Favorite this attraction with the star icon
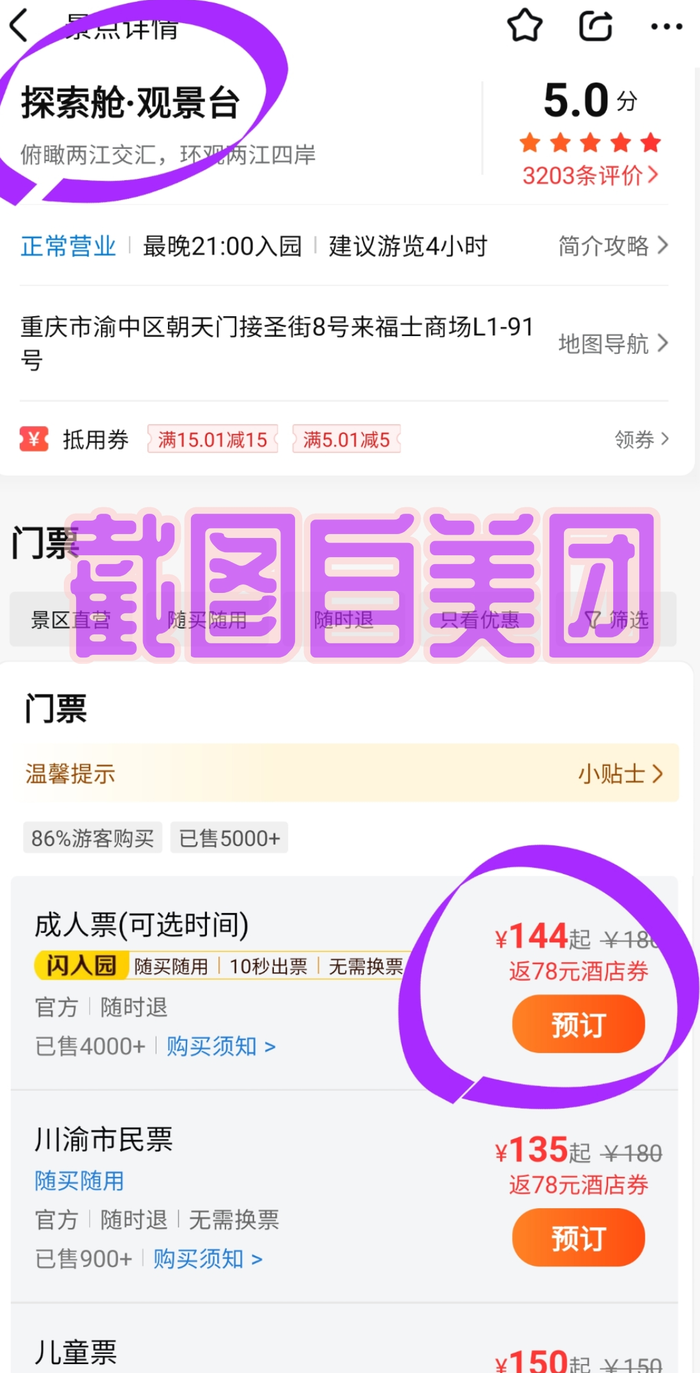Screen dimensions: 700x1373 pos(524,26)
